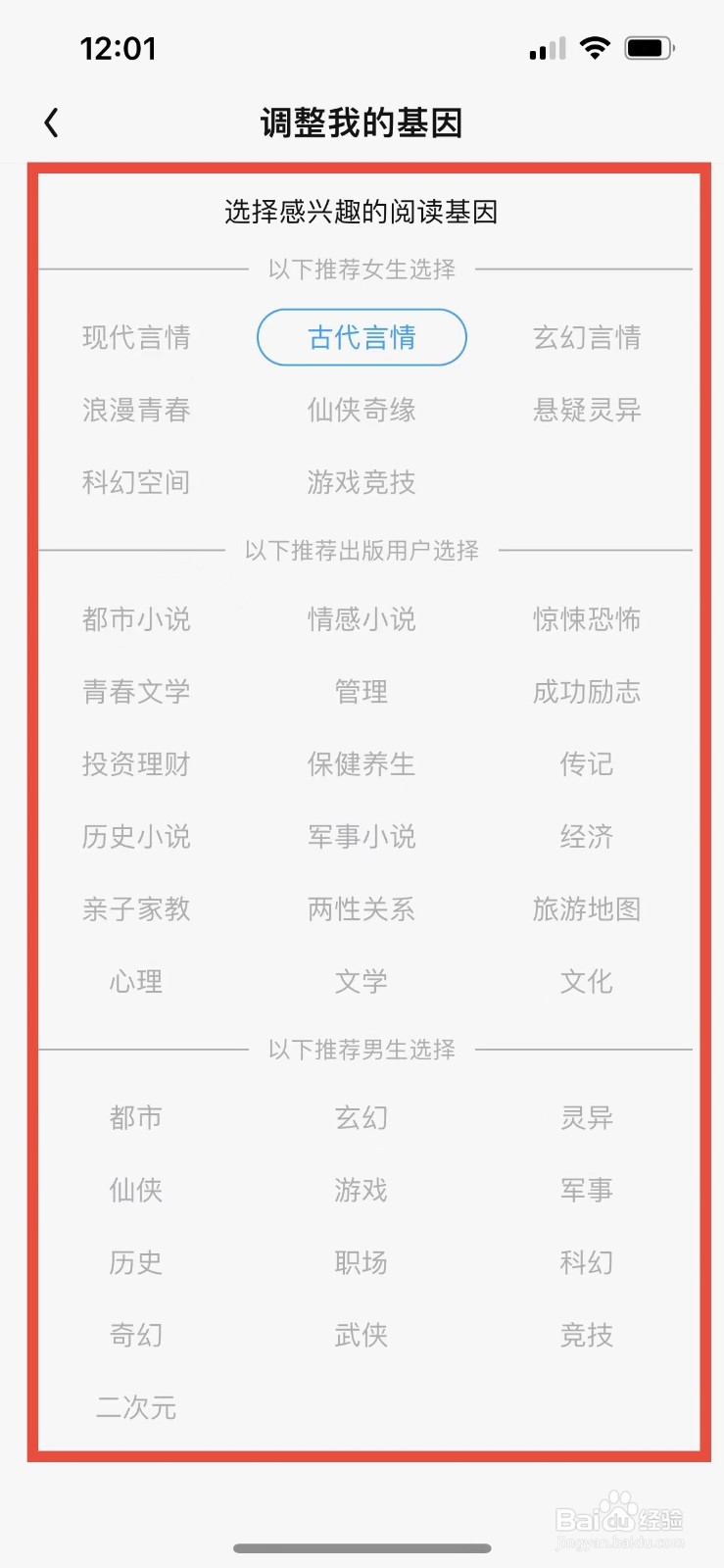Choose the 都市小说 publishing gene

(135, 618)
